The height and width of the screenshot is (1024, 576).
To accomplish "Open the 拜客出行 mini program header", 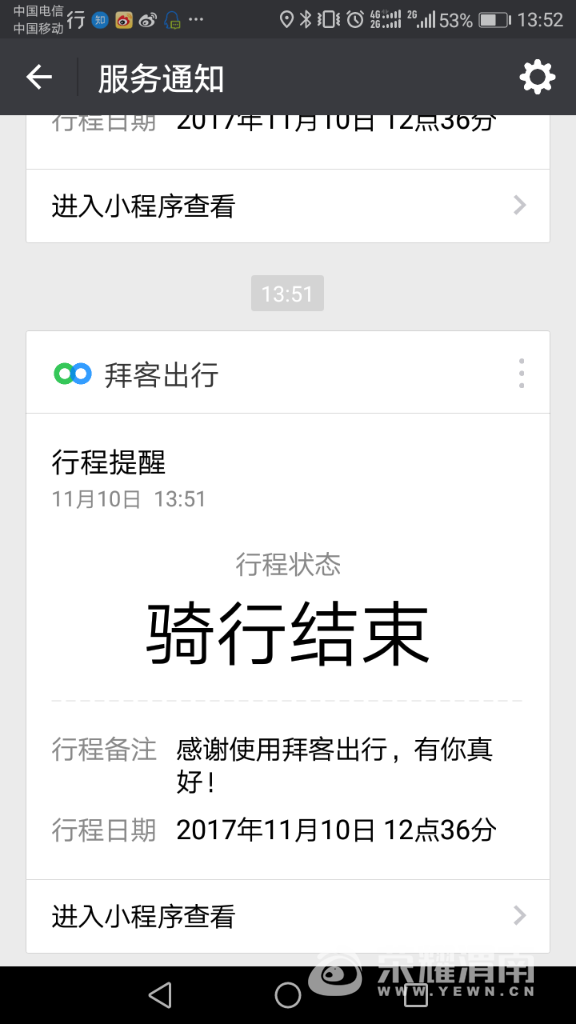I will point(287,373).
